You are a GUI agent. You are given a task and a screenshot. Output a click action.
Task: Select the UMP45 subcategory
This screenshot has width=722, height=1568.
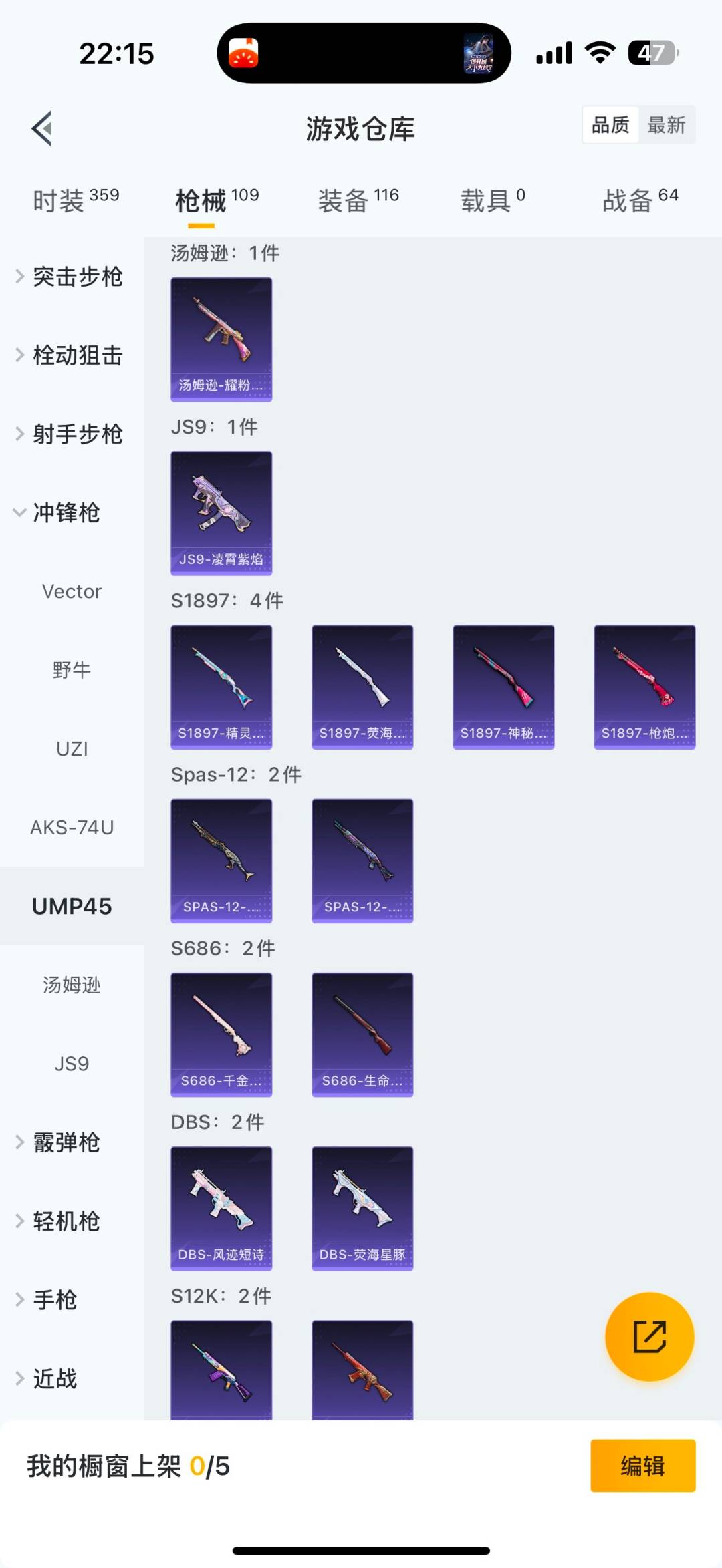[x=72, y=906]
